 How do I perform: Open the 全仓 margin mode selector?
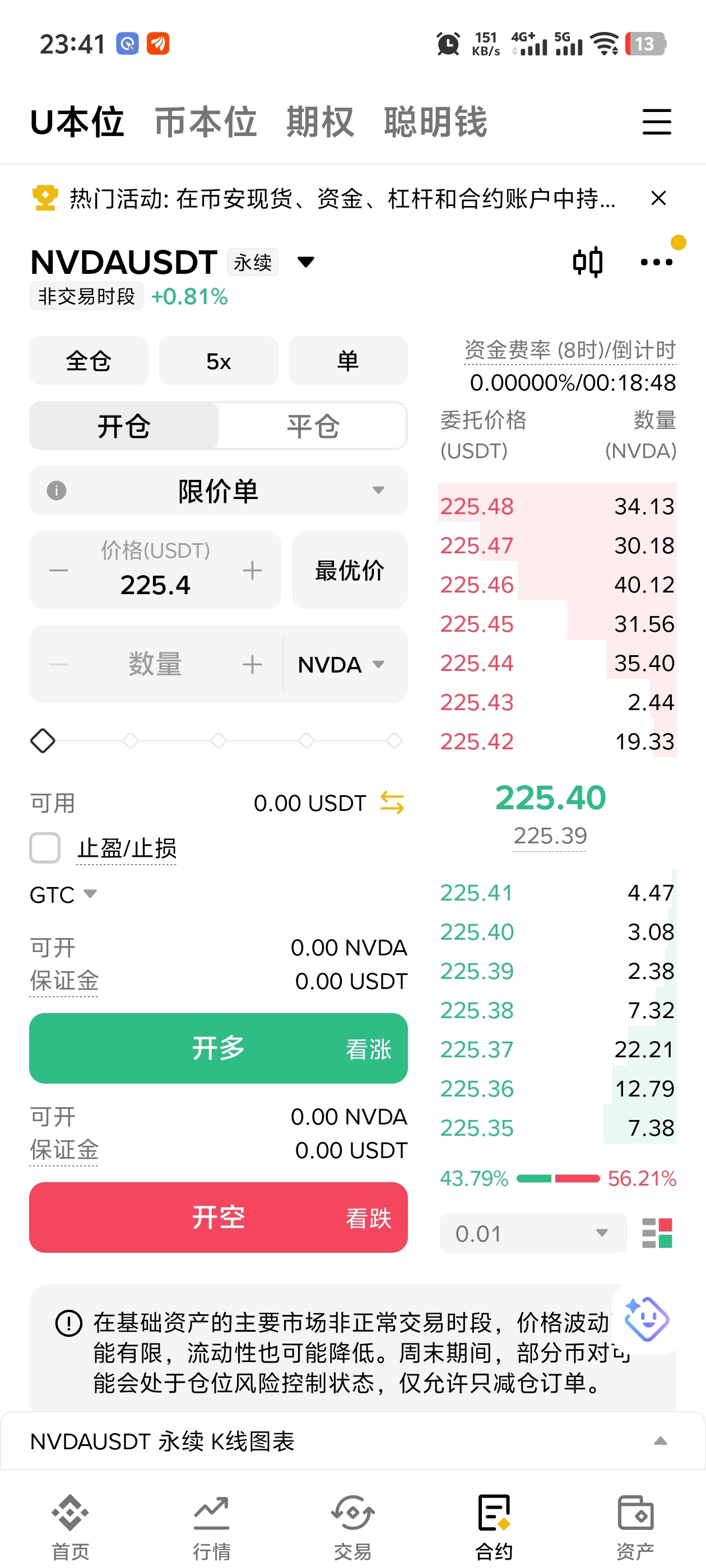click(89, 361)
